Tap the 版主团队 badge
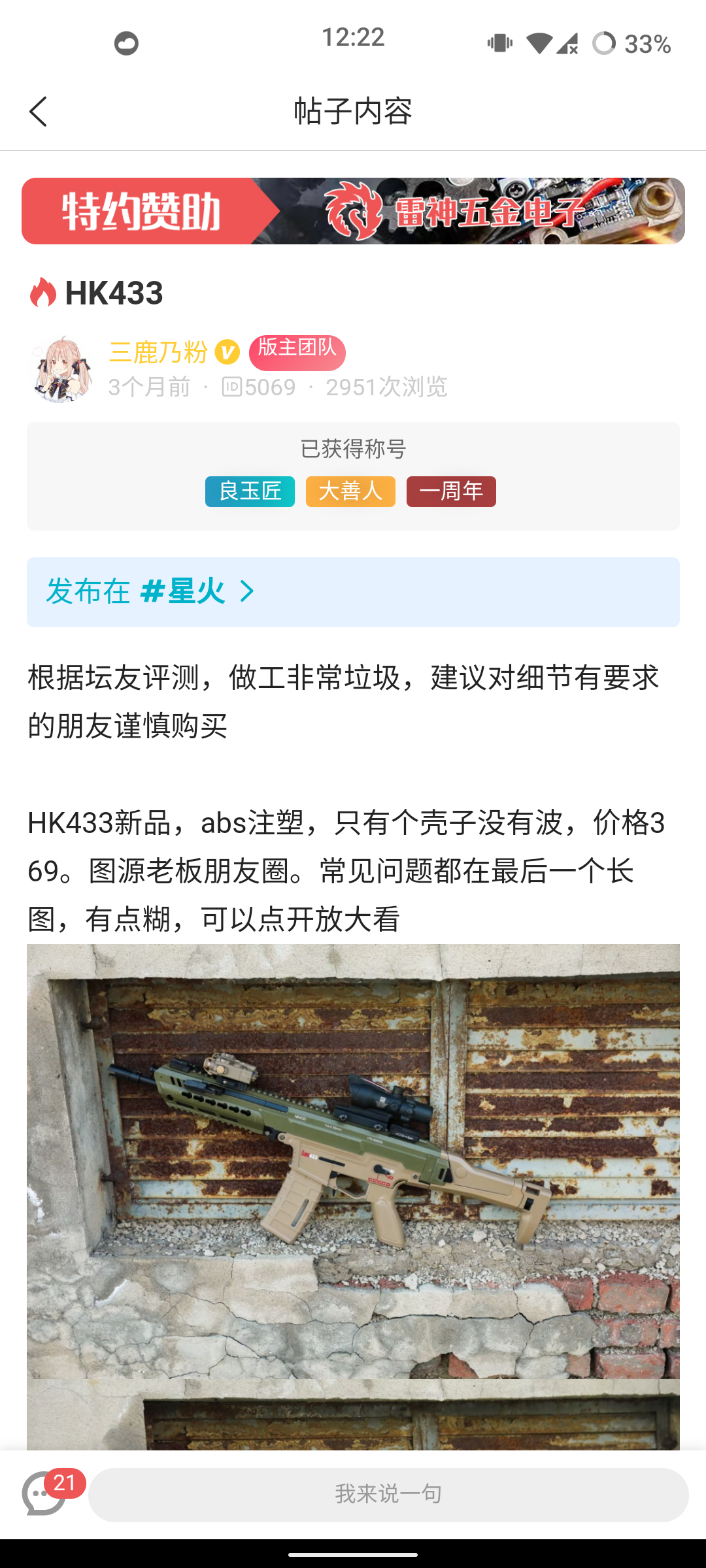Image resolution: width=706 pixels, height=1568 pixels. (x=297, y=352)
